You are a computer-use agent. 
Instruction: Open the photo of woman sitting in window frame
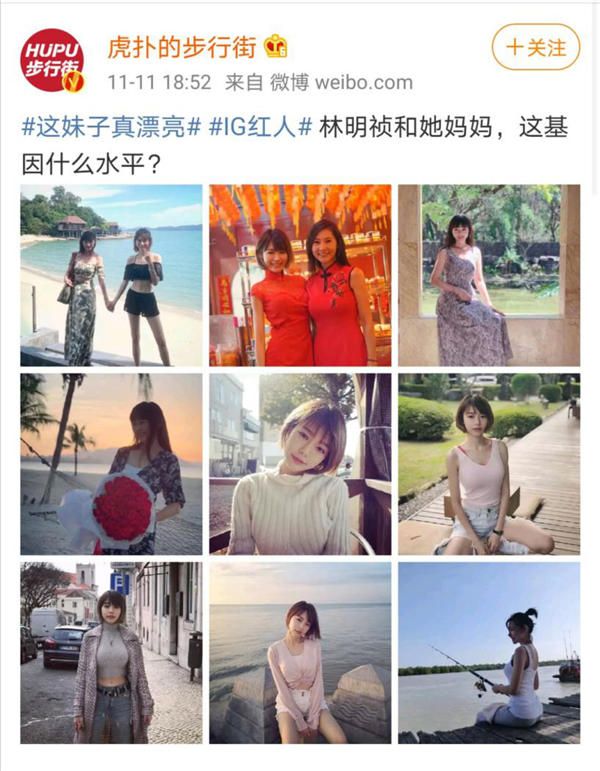click(488, 275)
